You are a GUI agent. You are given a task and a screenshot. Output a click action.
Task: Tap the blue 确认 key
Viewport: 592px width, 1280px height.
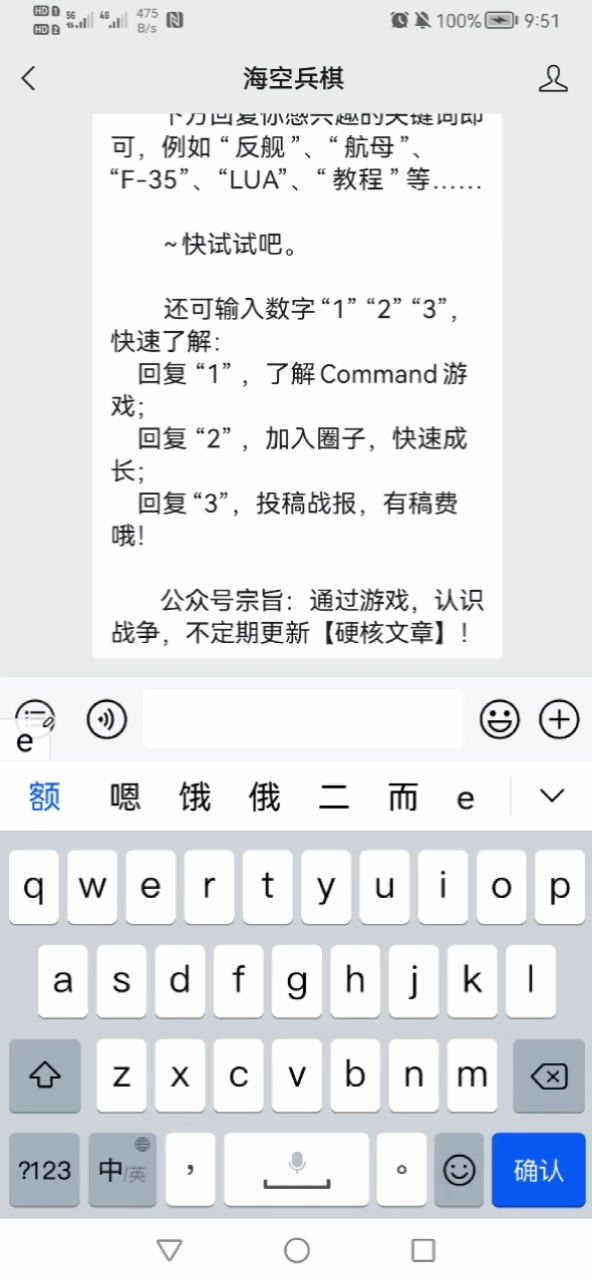(x=538, y=1169)
